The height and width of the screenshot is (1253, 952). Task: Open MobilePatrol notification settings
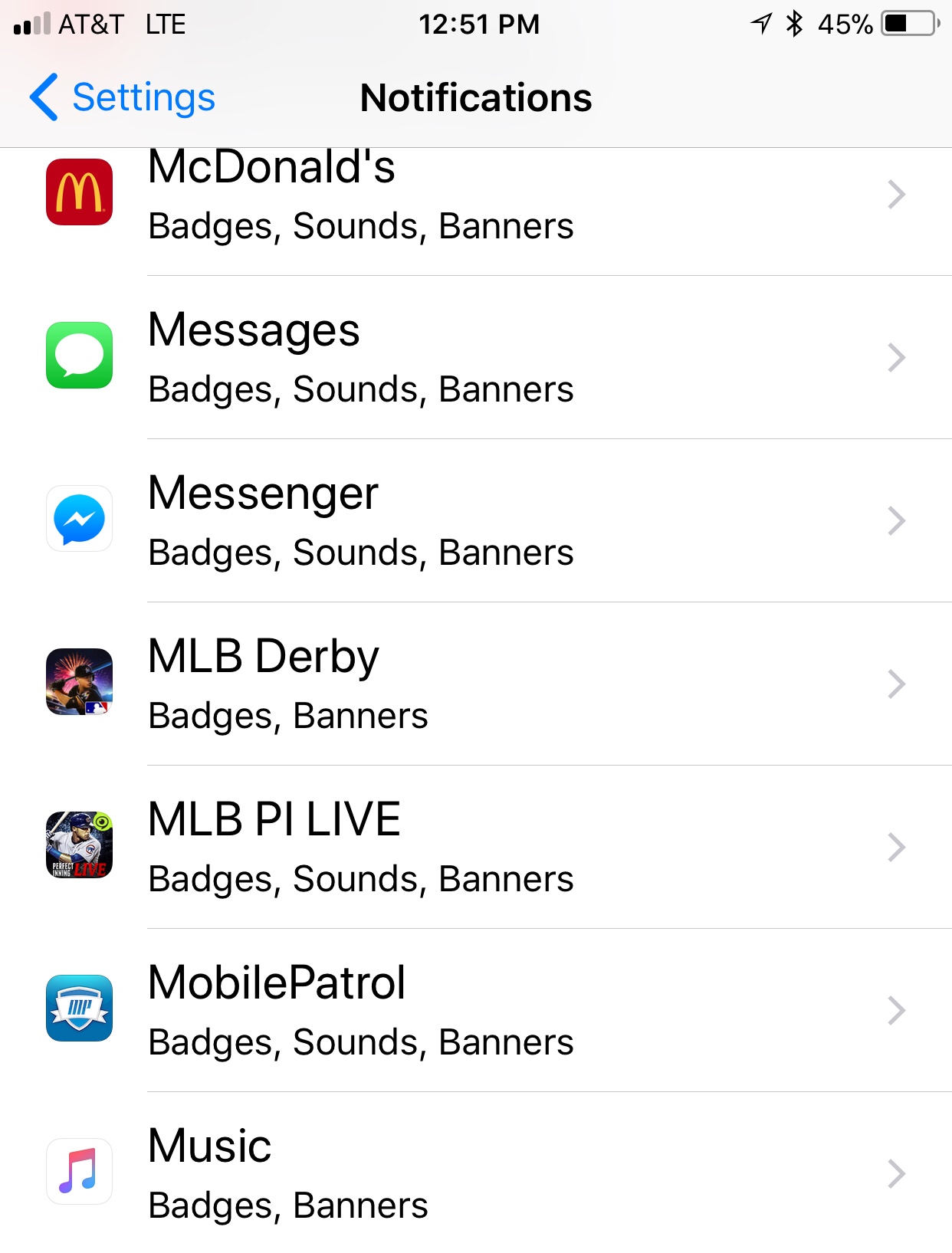(x=475, y=1011)
